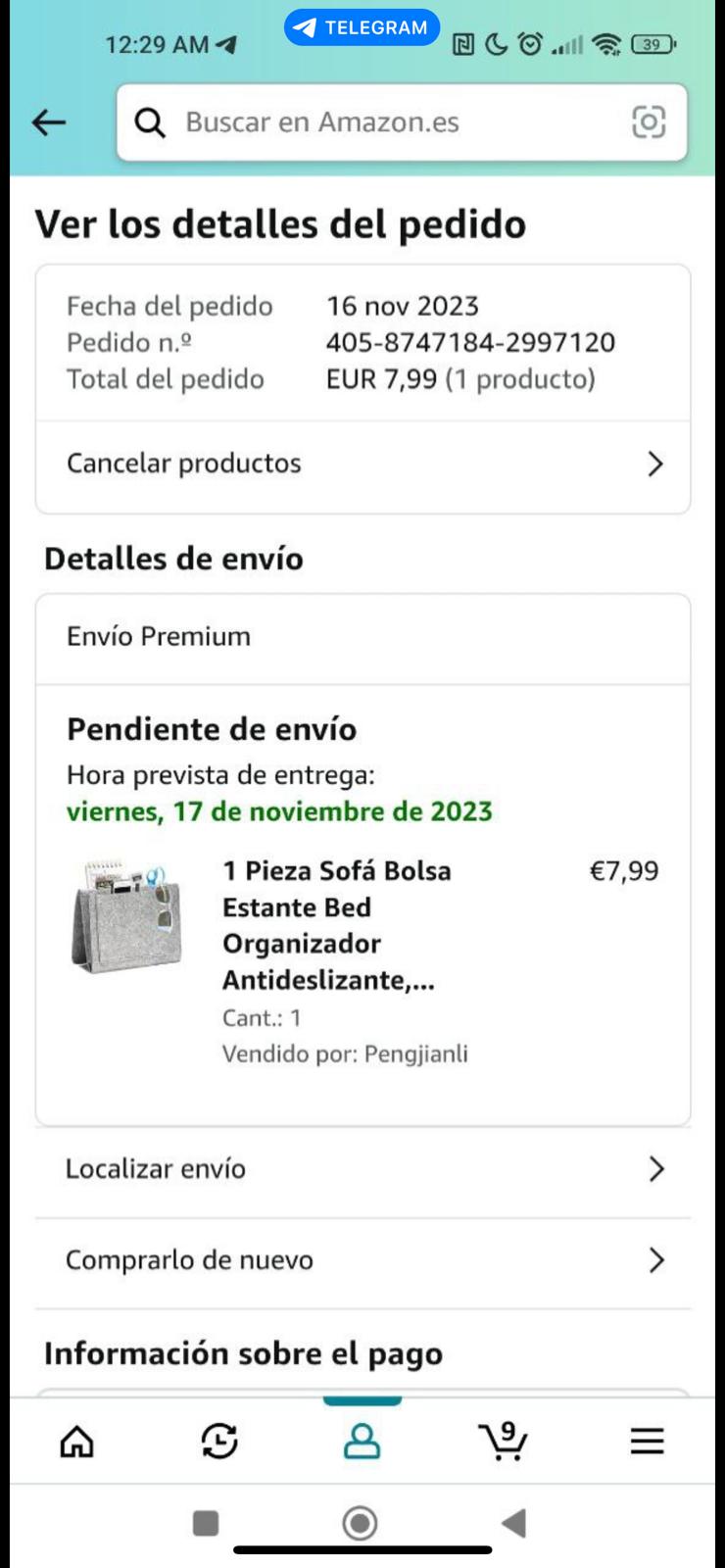
Task: Open Cancelar productos
Action: tap(362, 464)
